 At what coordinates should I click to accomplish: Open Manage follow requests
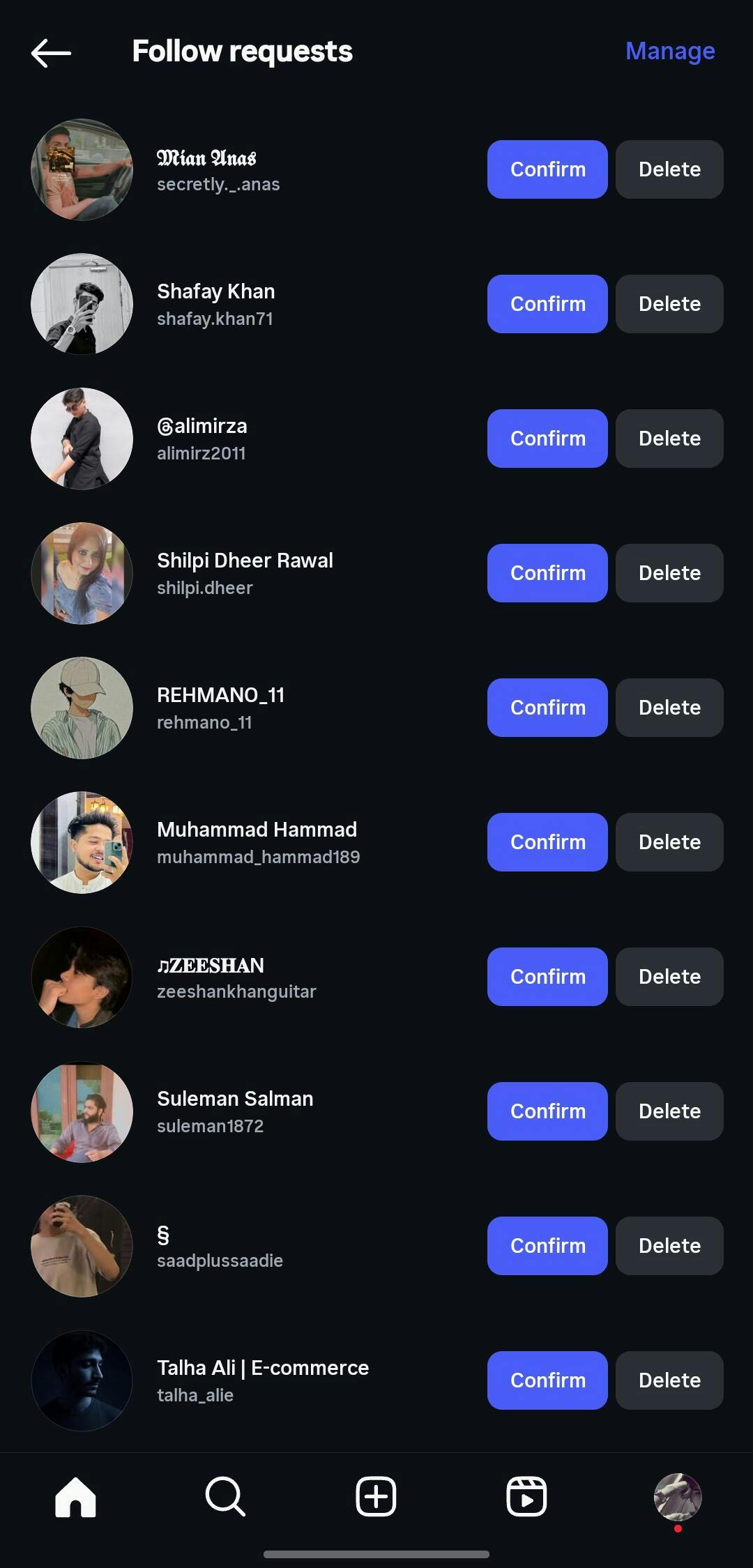(x=669, y=51)
